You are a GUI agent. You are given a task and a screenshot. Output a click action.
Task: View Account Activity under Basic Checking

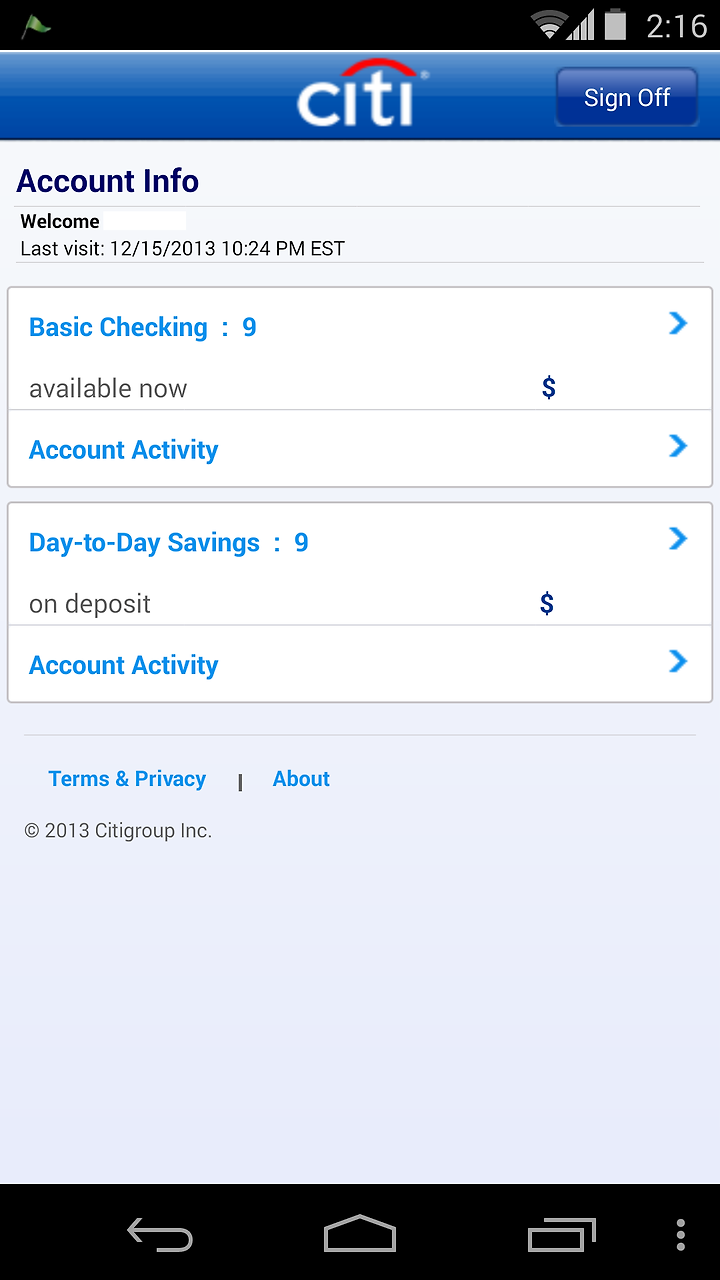(x=360, y=449)
